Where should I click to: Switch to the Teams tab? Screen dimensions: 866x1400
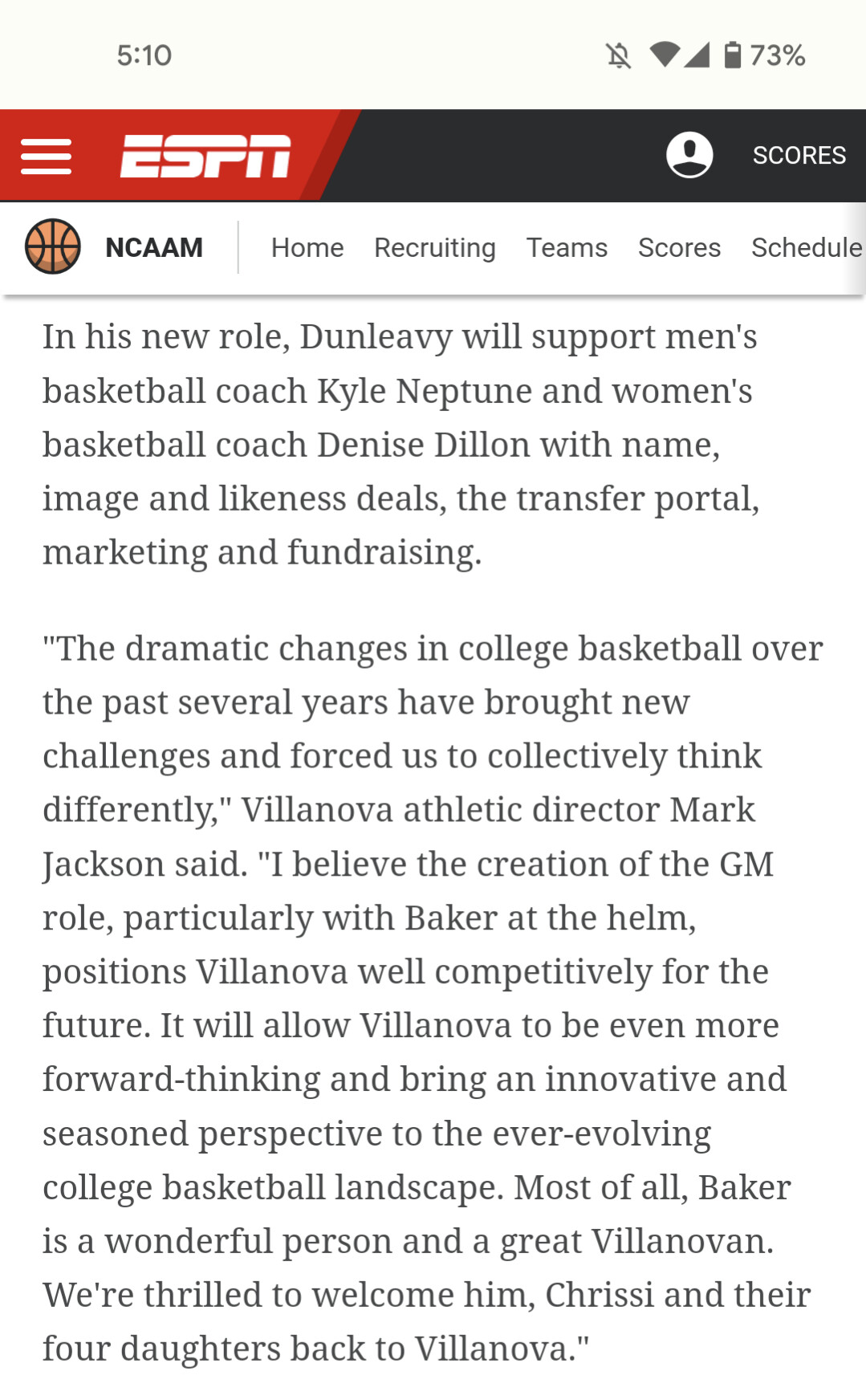coord(567,247)
